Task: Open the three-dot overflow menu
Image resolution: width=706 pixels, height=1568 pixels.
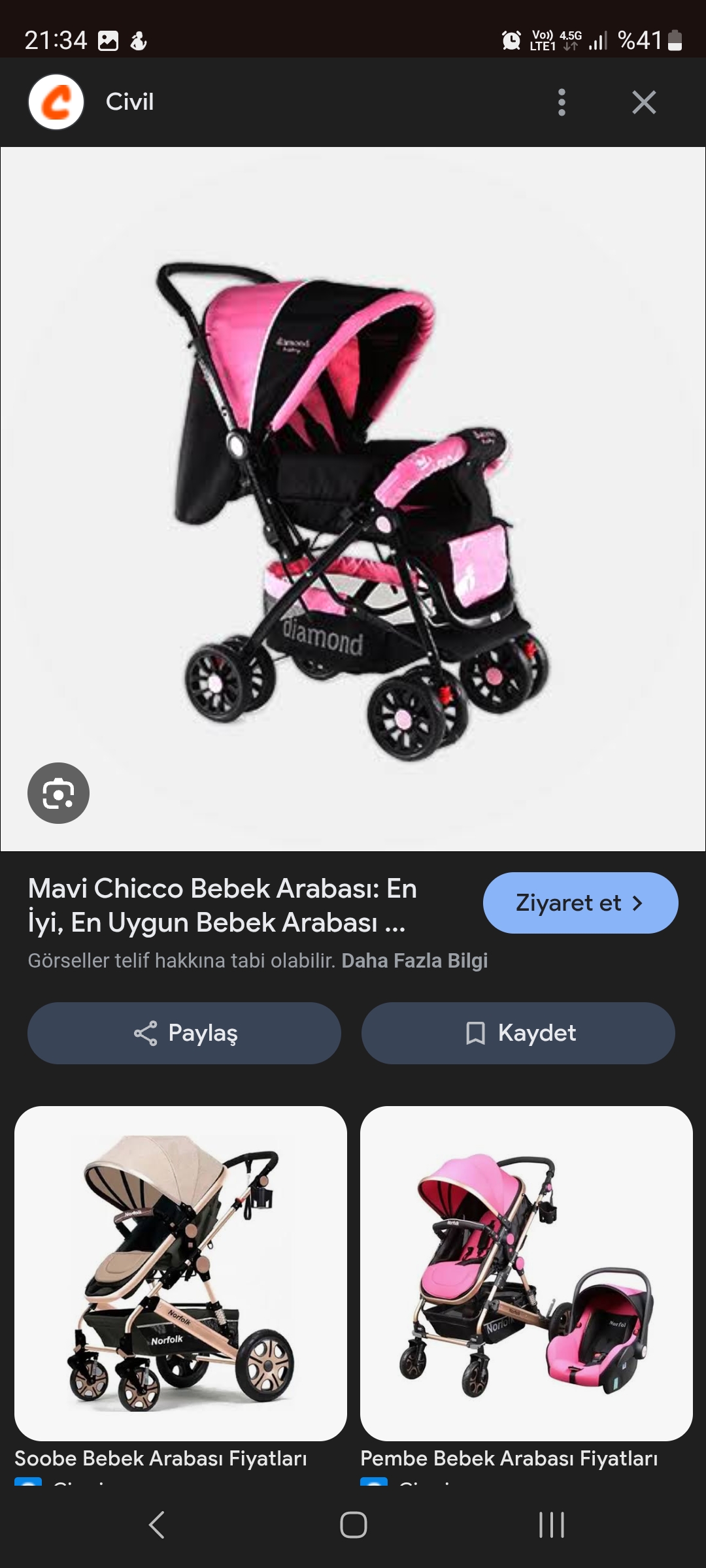Action: click(562, 103)
